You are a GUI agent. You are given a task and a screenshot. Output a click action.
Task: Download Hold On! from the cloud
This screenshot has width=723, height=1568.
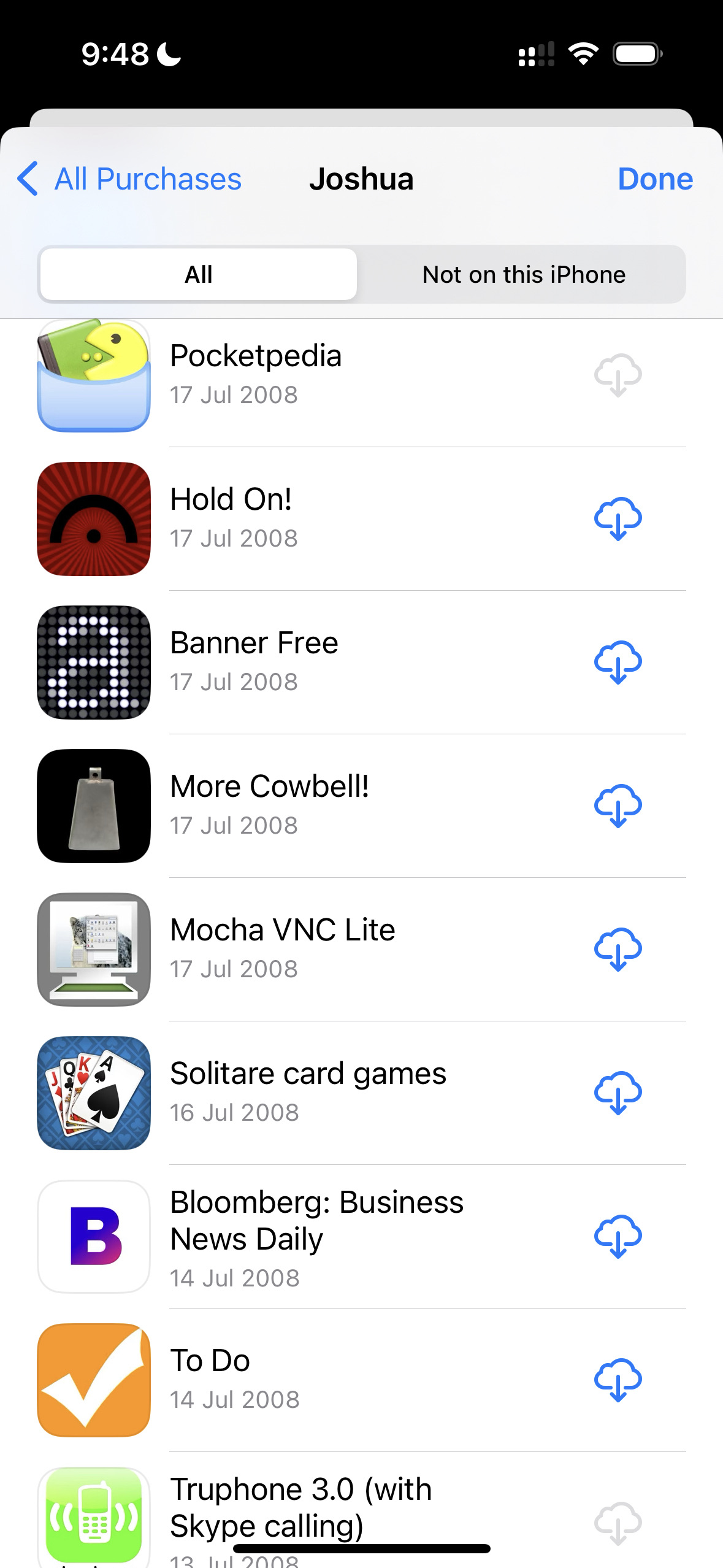click(x=618, y=519)
